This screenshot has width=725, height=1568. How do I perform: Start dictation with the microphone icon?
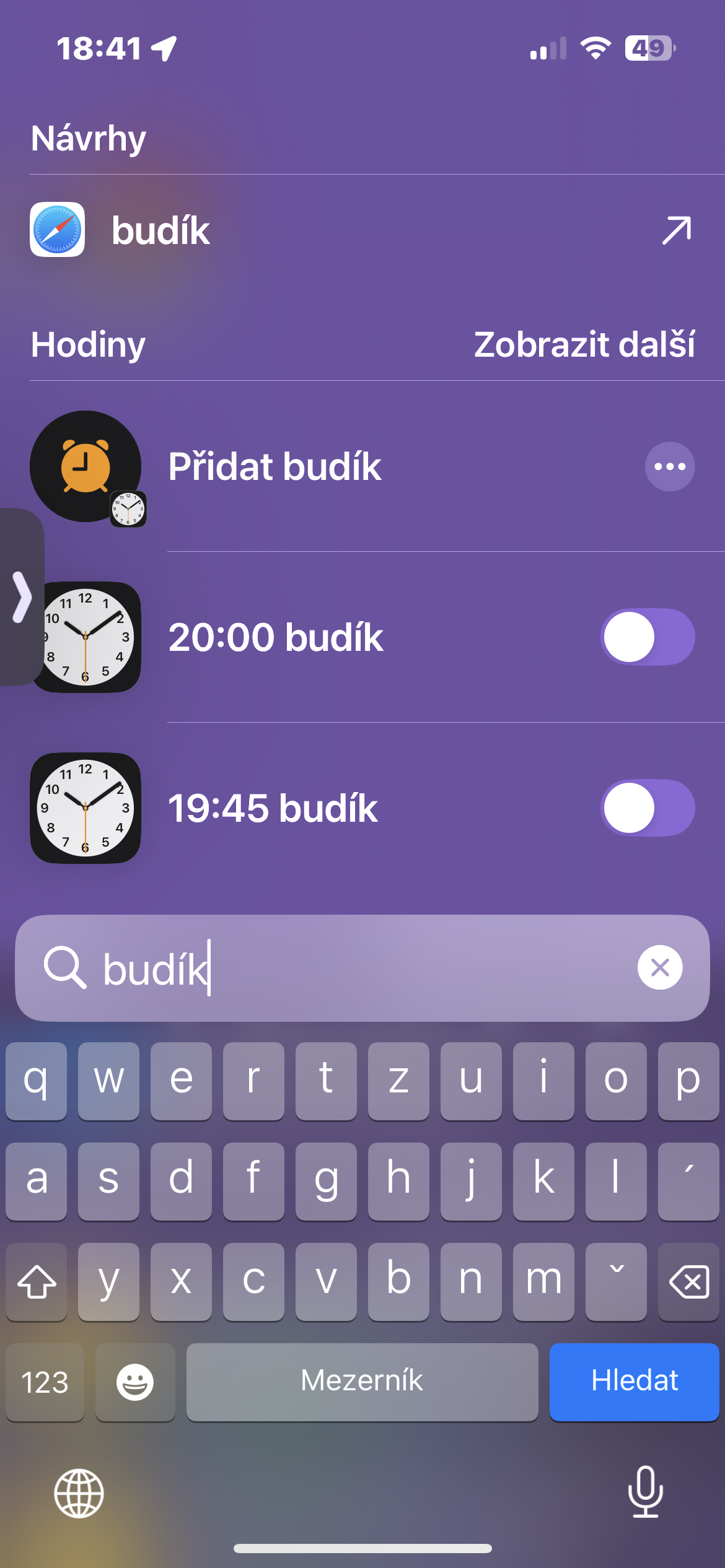pos(645,1492)
